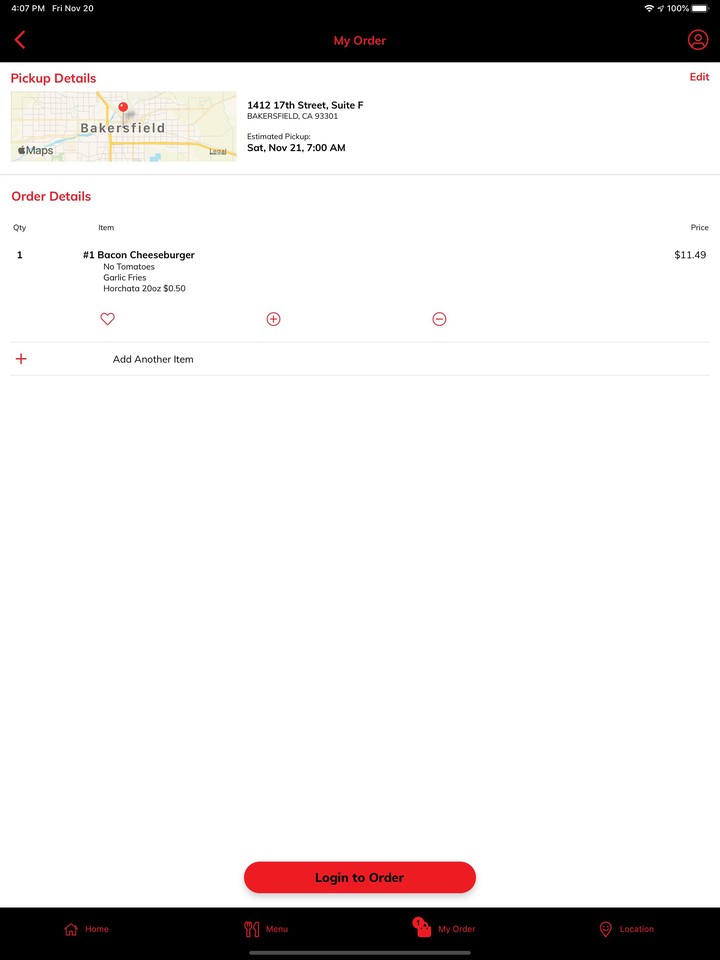Switch to the Location tab
The width and height of the screenshot is (720, 960).
(626, 929)
